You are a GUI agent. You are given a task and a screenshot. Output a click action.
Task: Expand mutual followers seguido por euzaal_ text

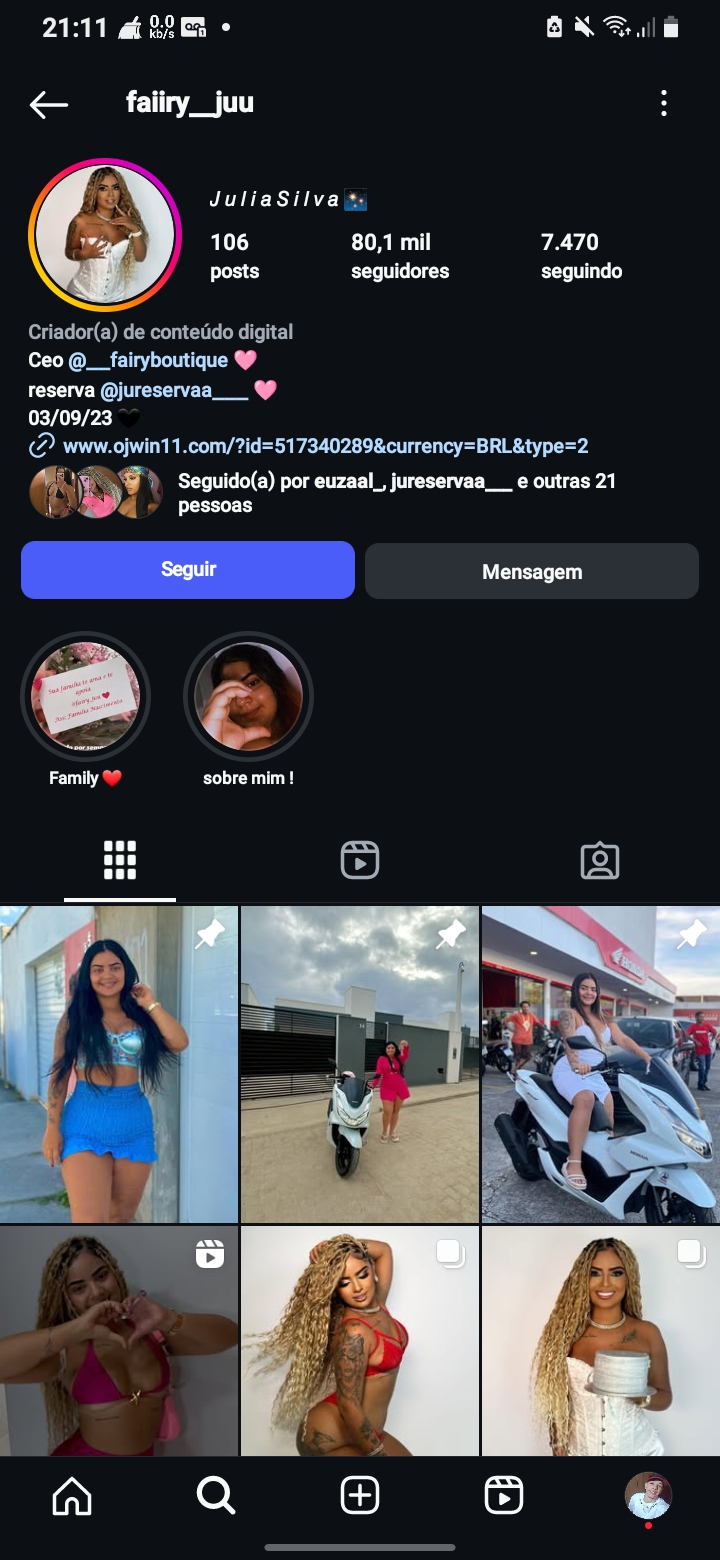(400, 493)
